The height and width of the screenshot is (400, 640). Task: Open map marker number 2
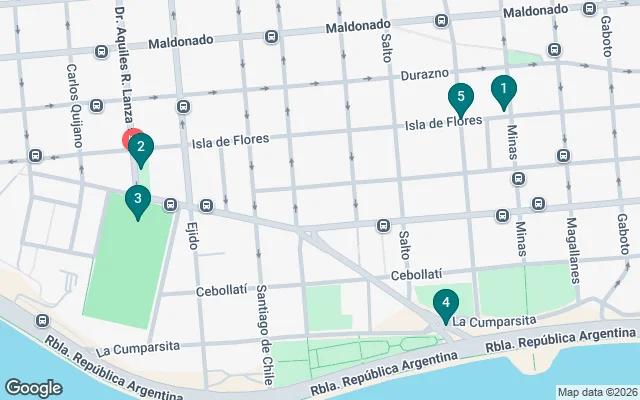pos(141,149)
